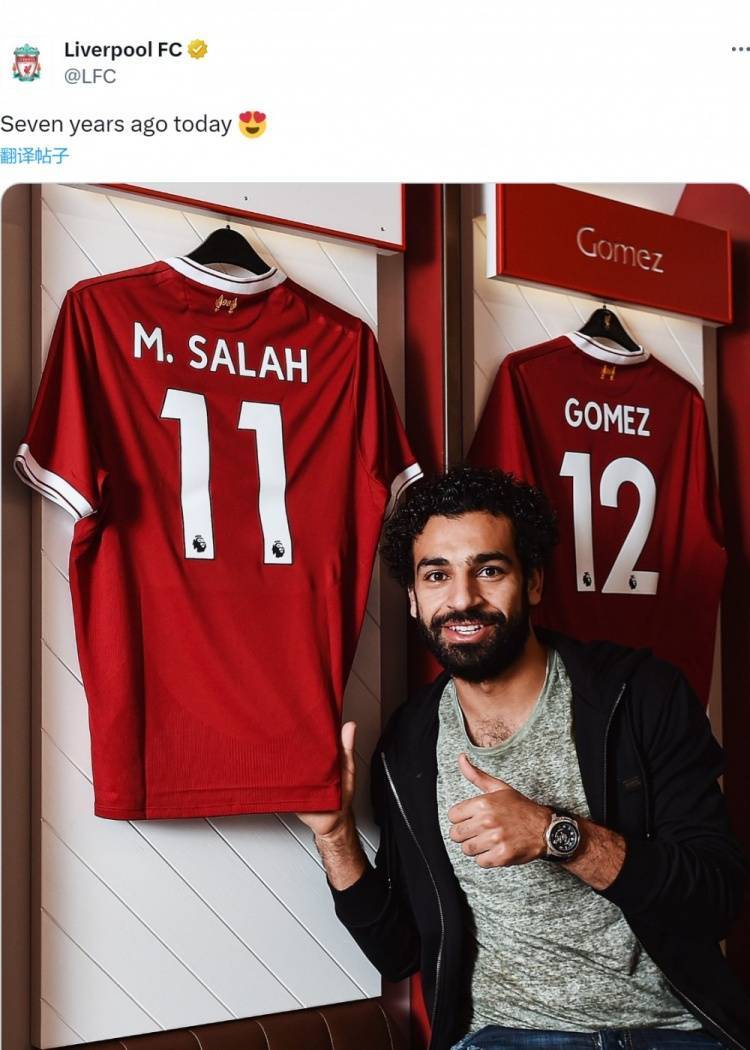The height and width of the screenshot is (1050, 750).
Task: Tap the translate post link
Action: point(35,155)
